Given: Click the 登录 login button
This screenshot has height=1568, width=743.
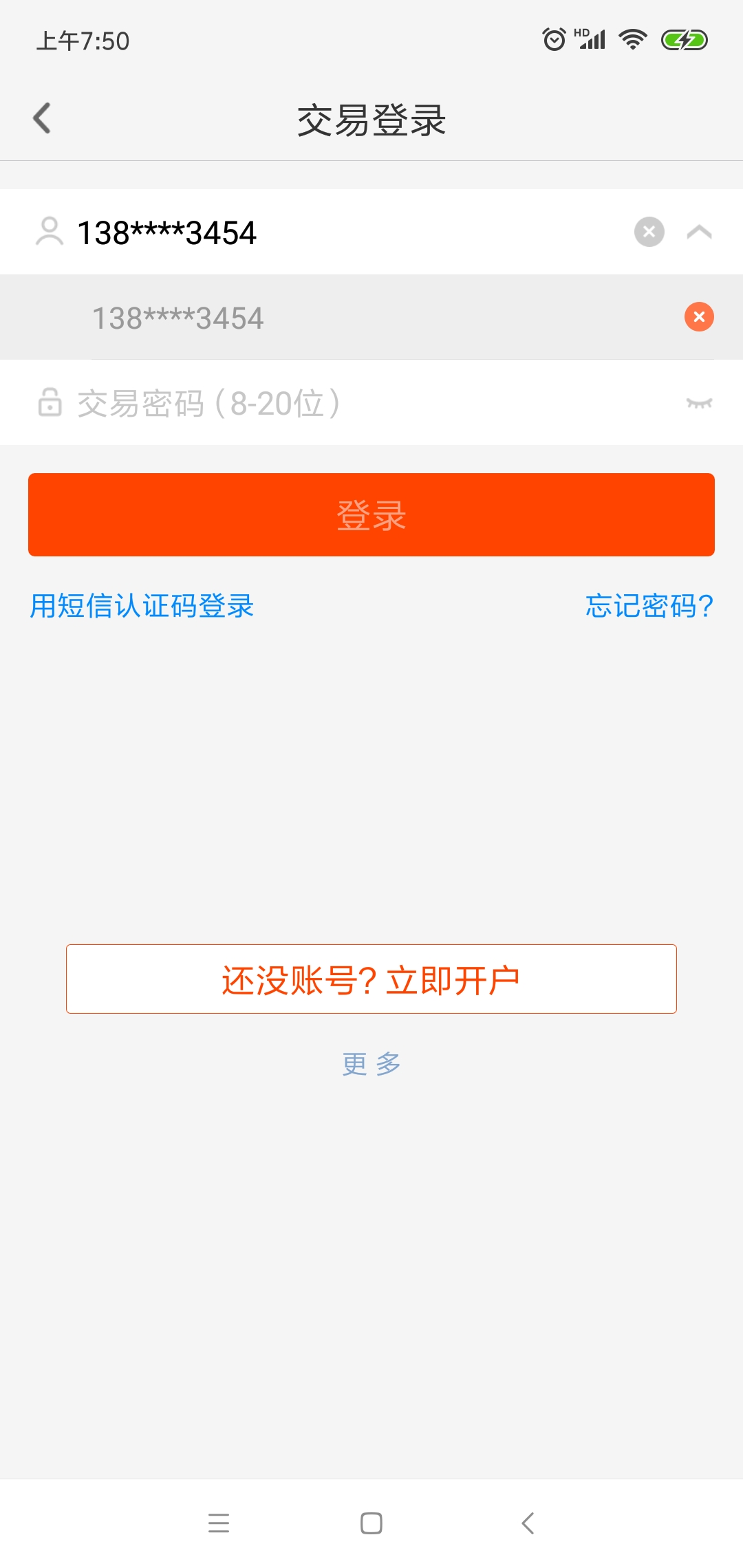Looking at the screenshot, I should tap(370, 514).
